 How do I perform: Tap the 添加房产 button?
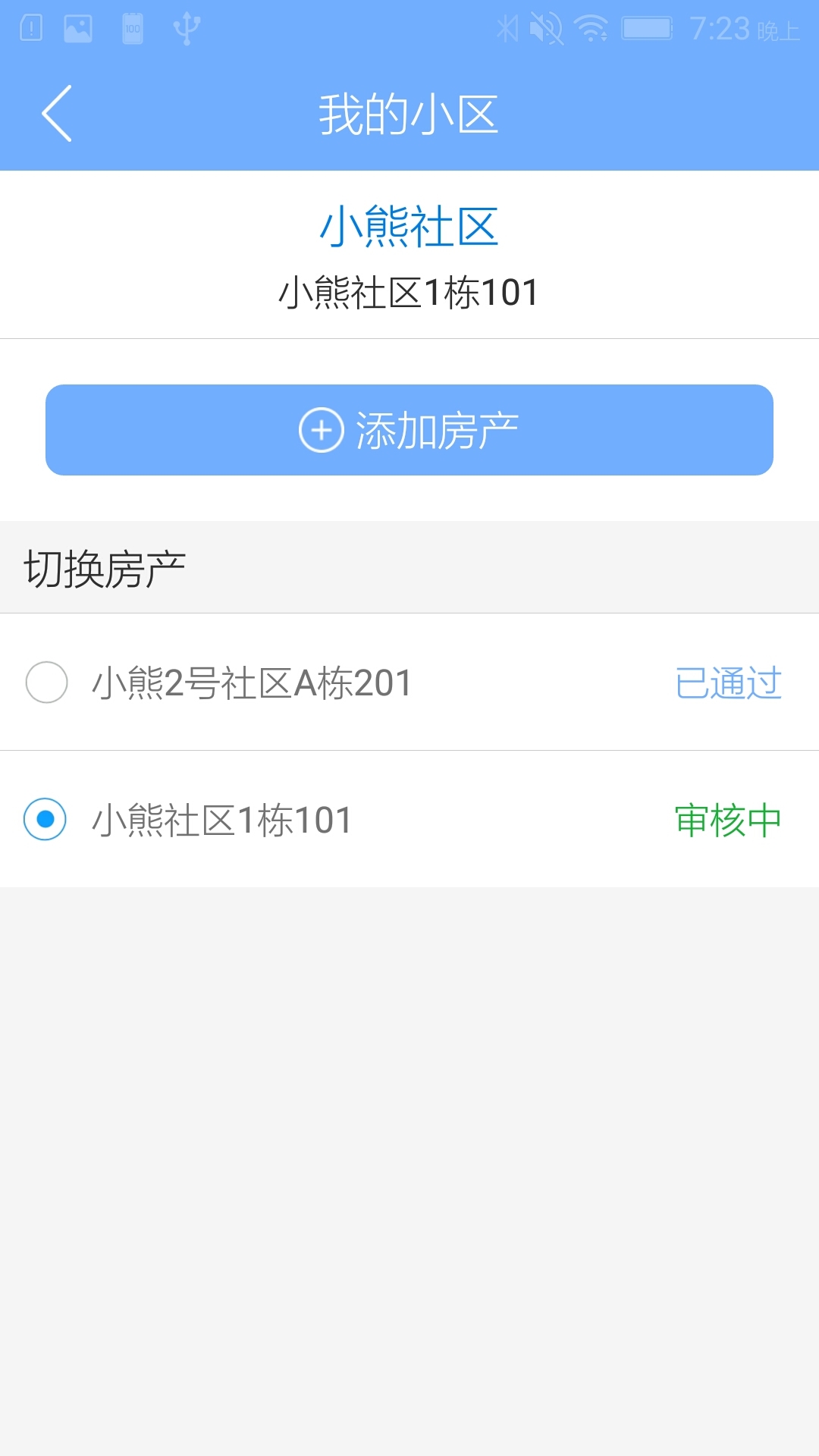click(x=409, y=430)
